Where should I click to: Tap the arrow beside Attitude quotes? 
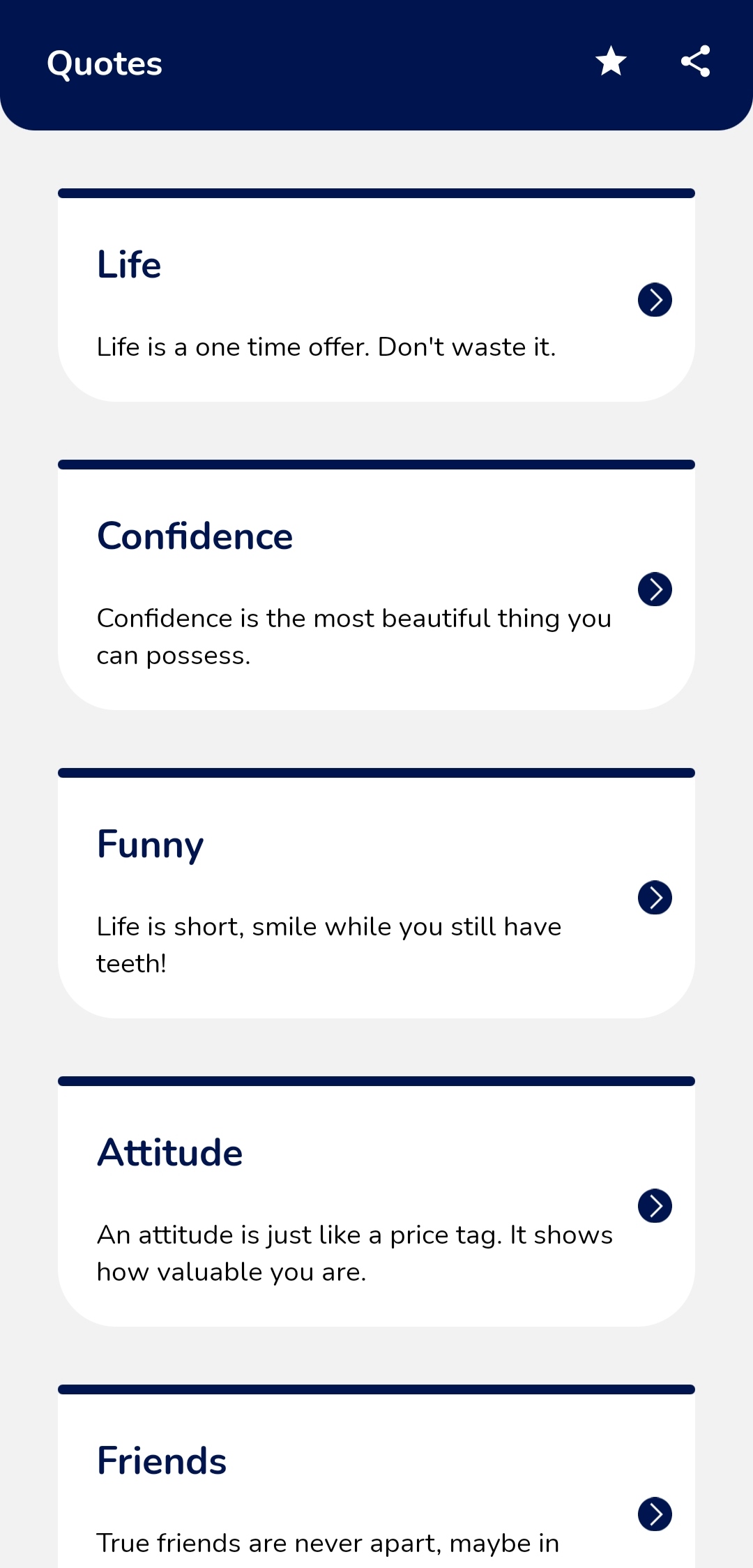click(655, 1206)
